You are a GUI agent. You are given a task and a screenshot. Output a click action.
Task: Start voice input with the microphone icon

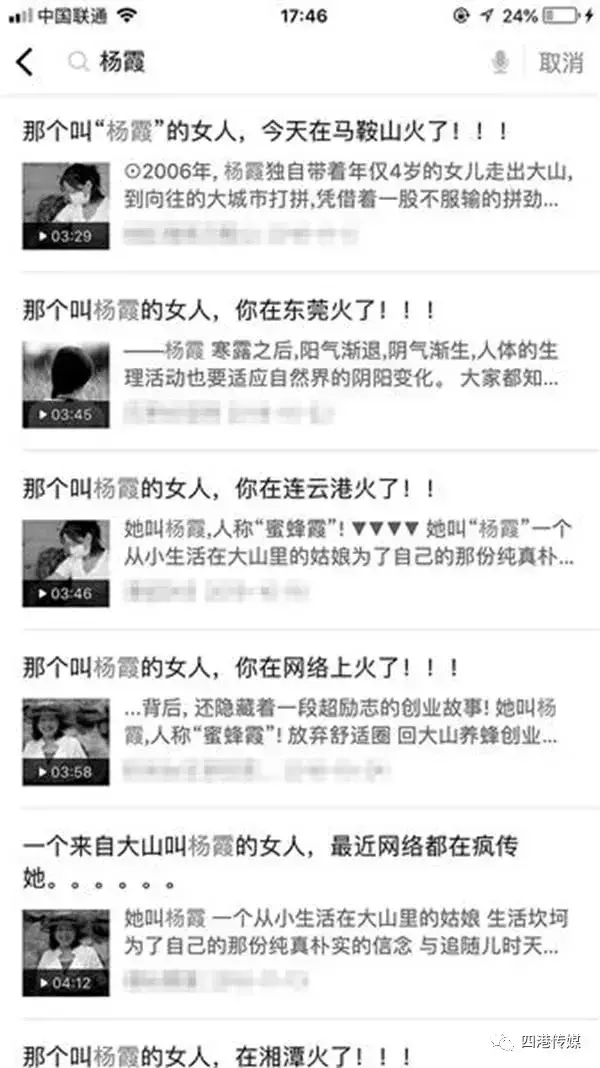point(500,62)
